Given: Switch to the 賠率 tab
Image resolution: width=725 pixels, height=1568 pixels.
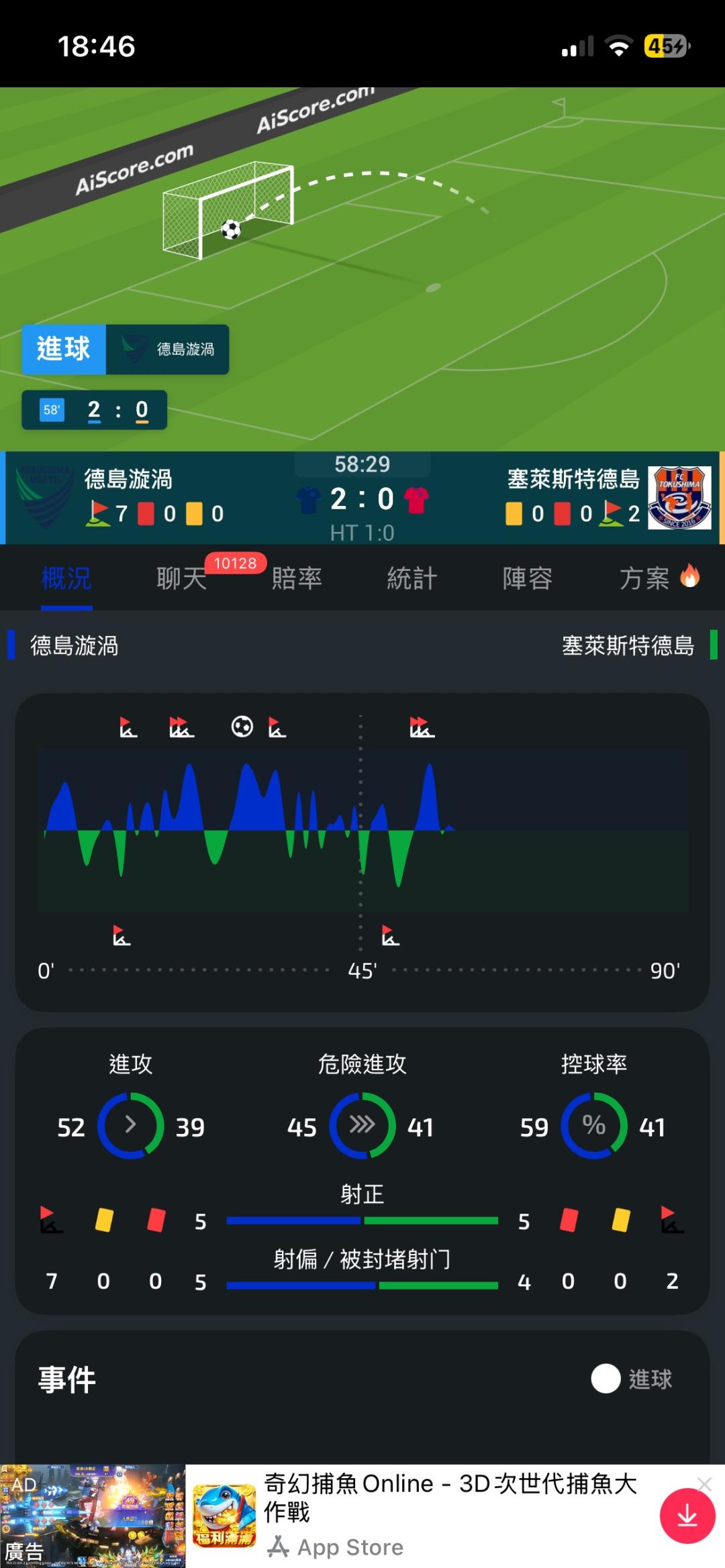Looking at the screenshot, I should (x=297, y=578).
